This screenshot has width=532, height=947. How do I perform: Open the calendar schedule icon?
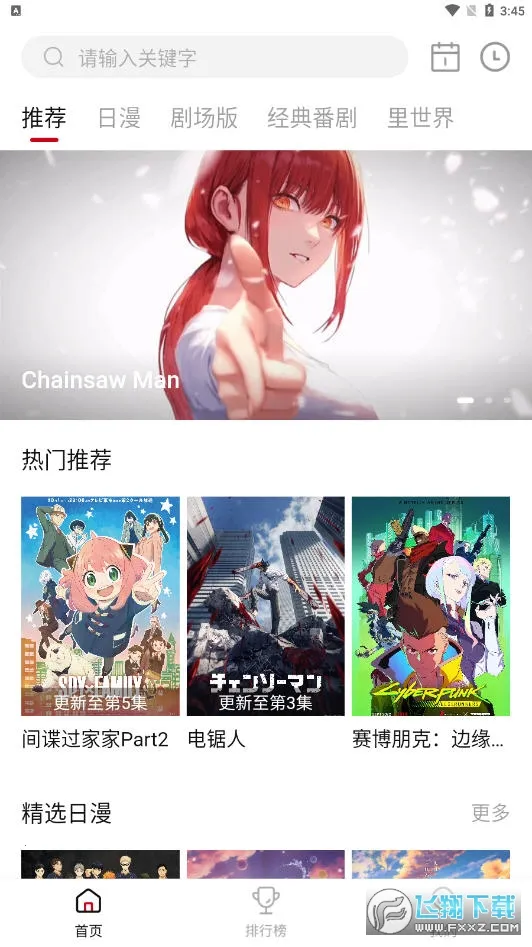[x=445, y=57]
